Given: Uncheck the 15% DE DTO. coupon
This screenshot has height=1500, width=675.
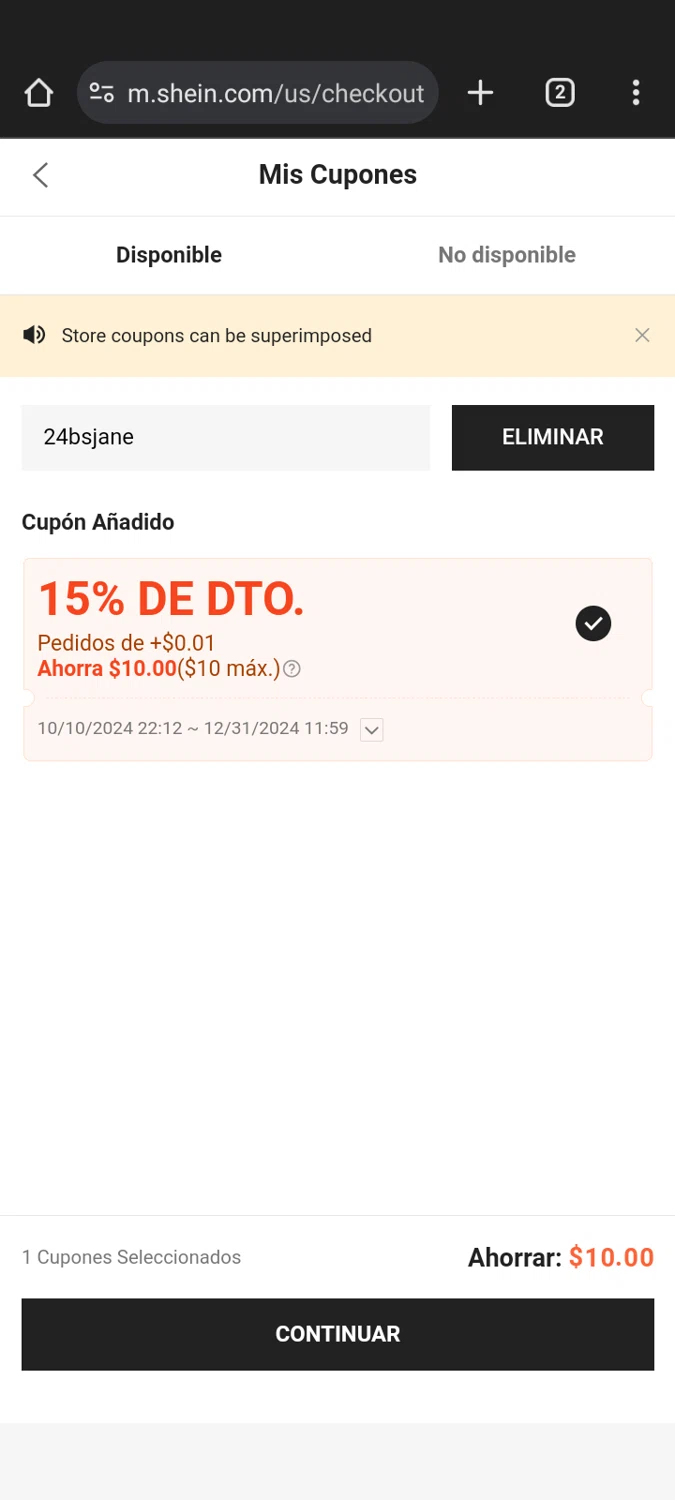Looking at the screenshot, I should pyautogui.click(x=593, y=624).
